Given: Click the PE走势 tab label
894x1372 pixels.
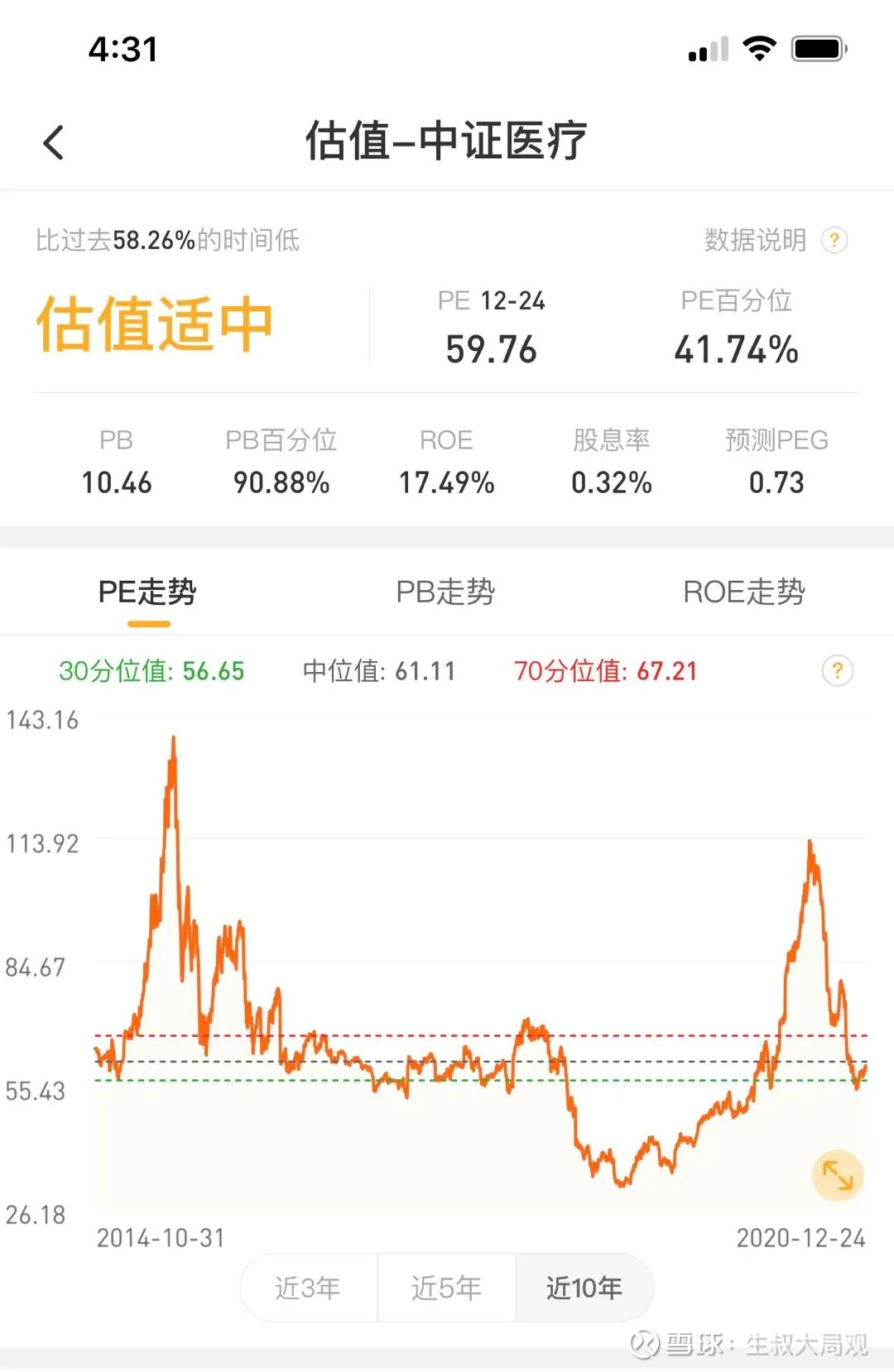Looking at the screenshot, I should click(x=147, y=592).
